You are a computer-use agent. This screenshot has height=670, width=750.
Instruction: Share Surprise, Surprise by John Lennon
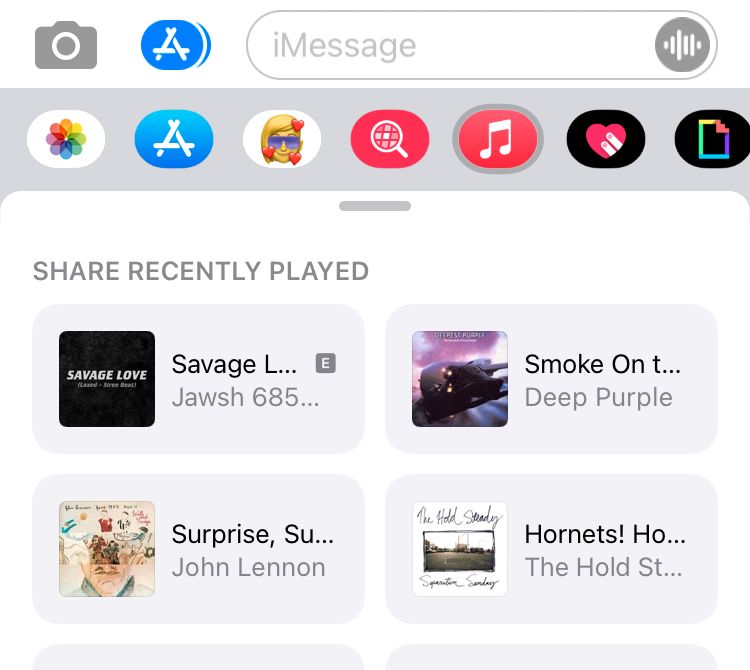tap(198, 549)
